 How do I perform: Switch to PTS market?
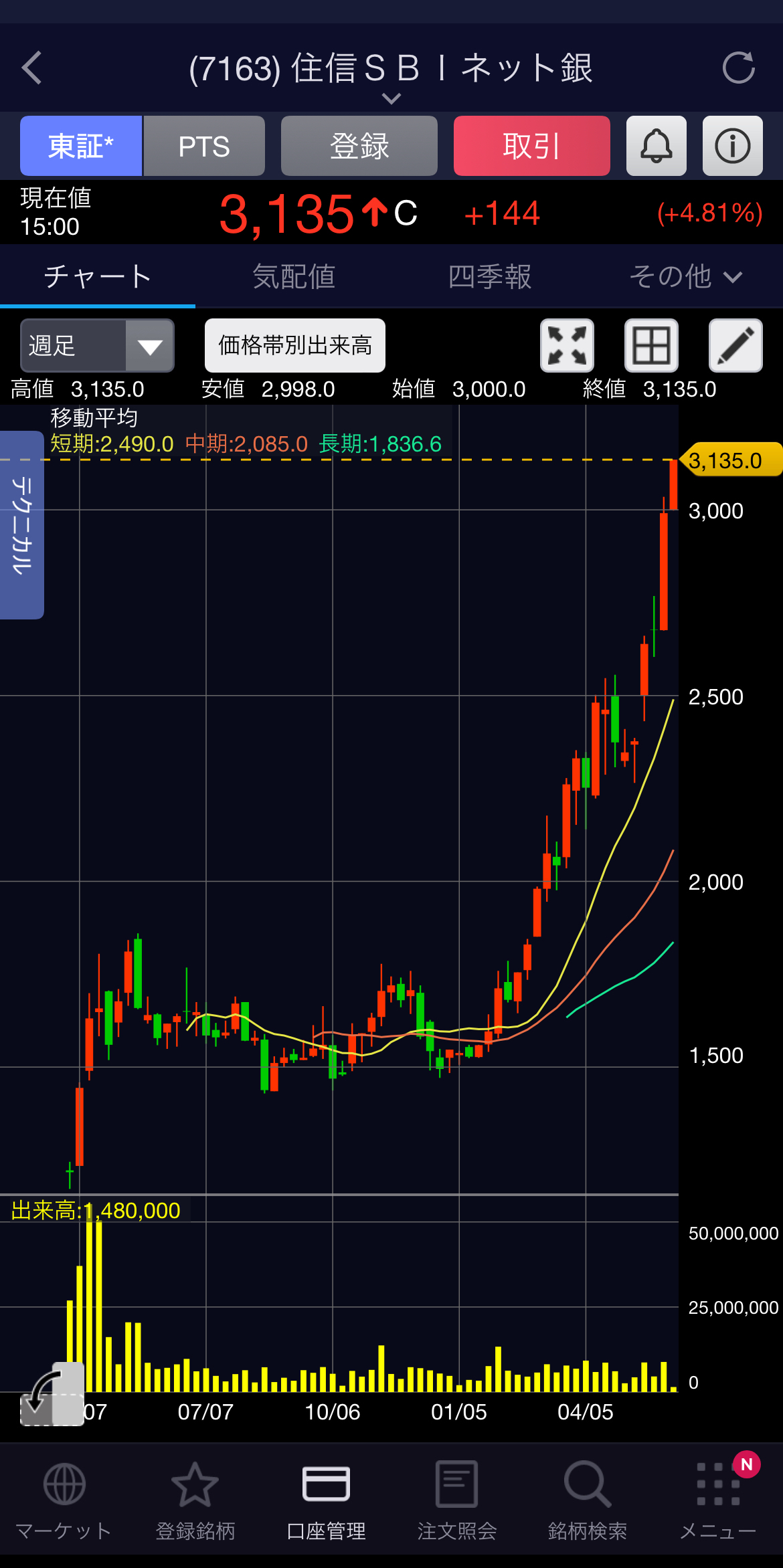tap(204, 146)
